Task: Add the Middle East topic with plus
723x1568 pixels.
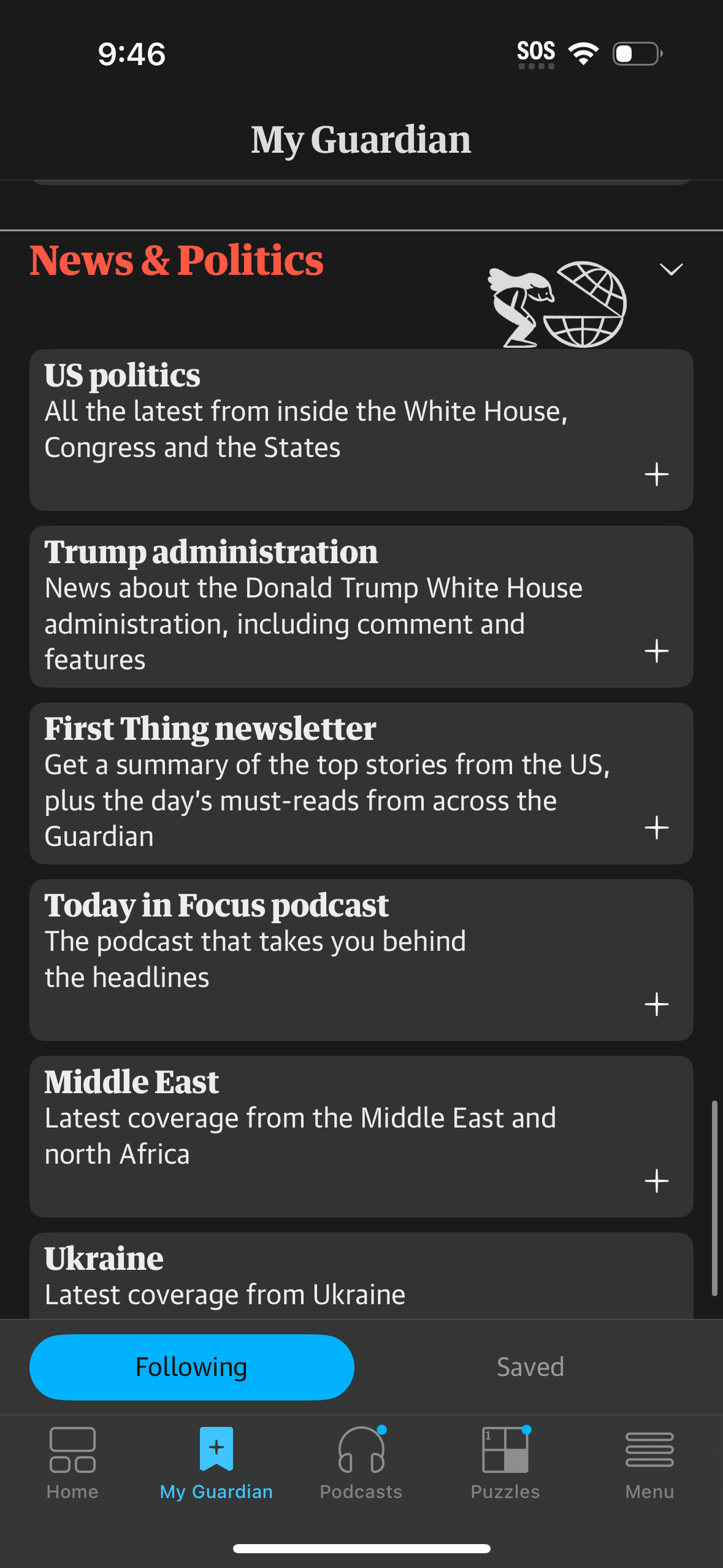Action: coord(657,1180)
